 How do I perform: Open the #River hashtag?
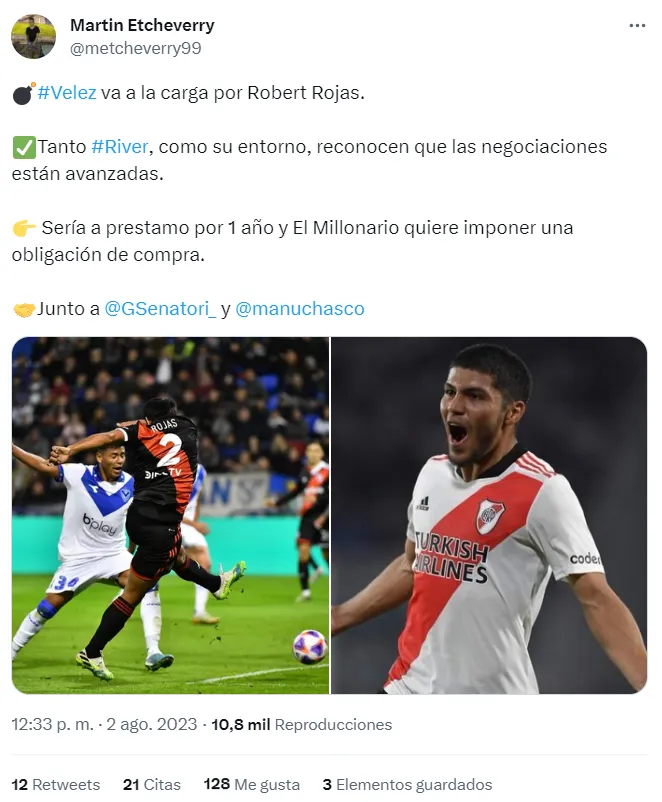[x=119, y=147]
